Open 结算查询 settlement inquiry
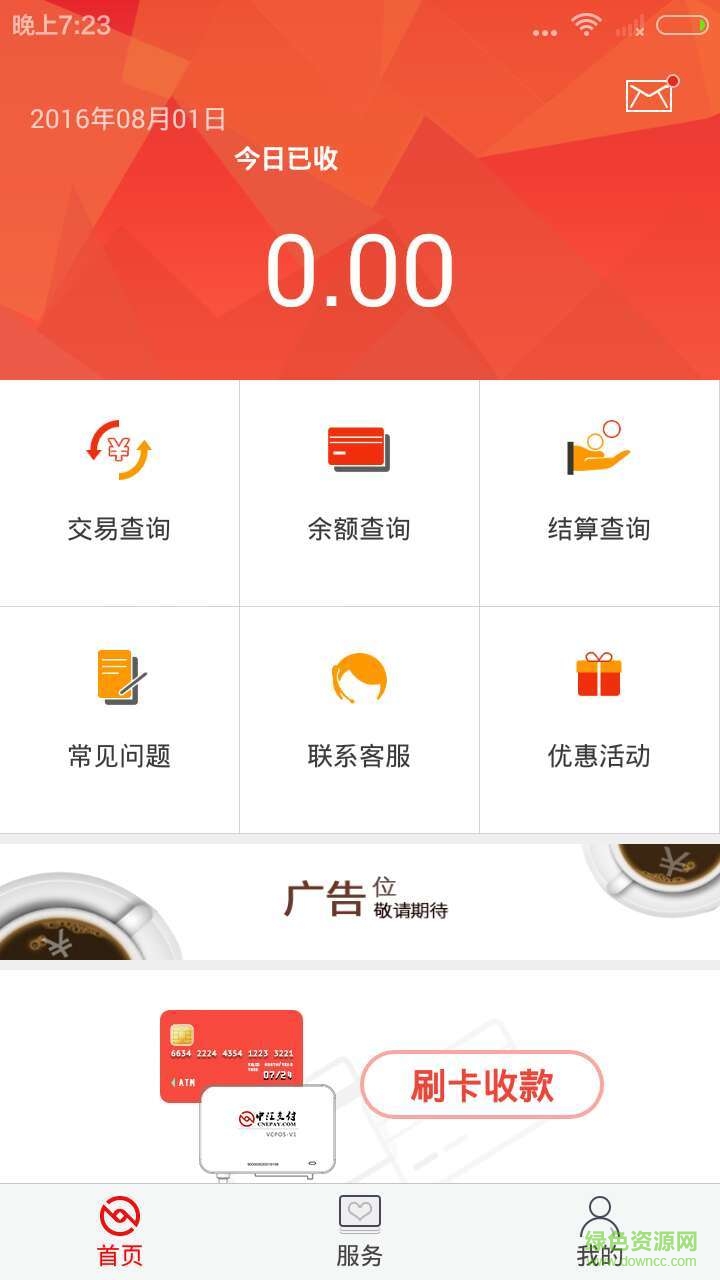The height and width of the screenshot is (1280, 720). click(599, 493)
